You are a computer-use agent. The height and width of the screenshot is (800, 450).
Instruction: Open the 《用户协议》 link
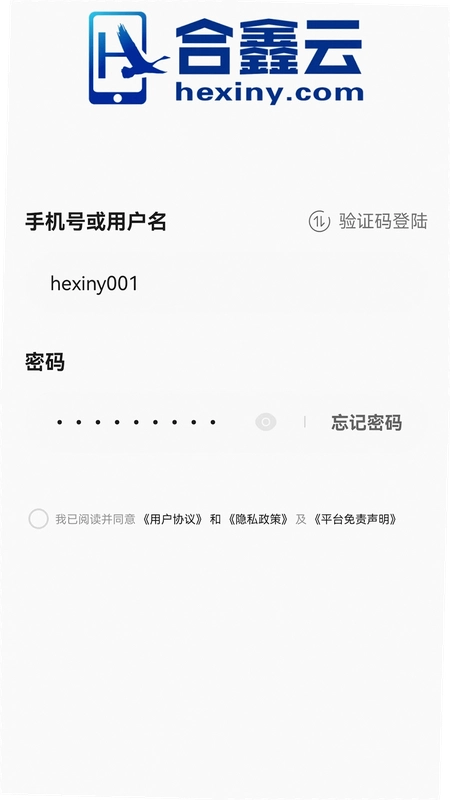173,519
